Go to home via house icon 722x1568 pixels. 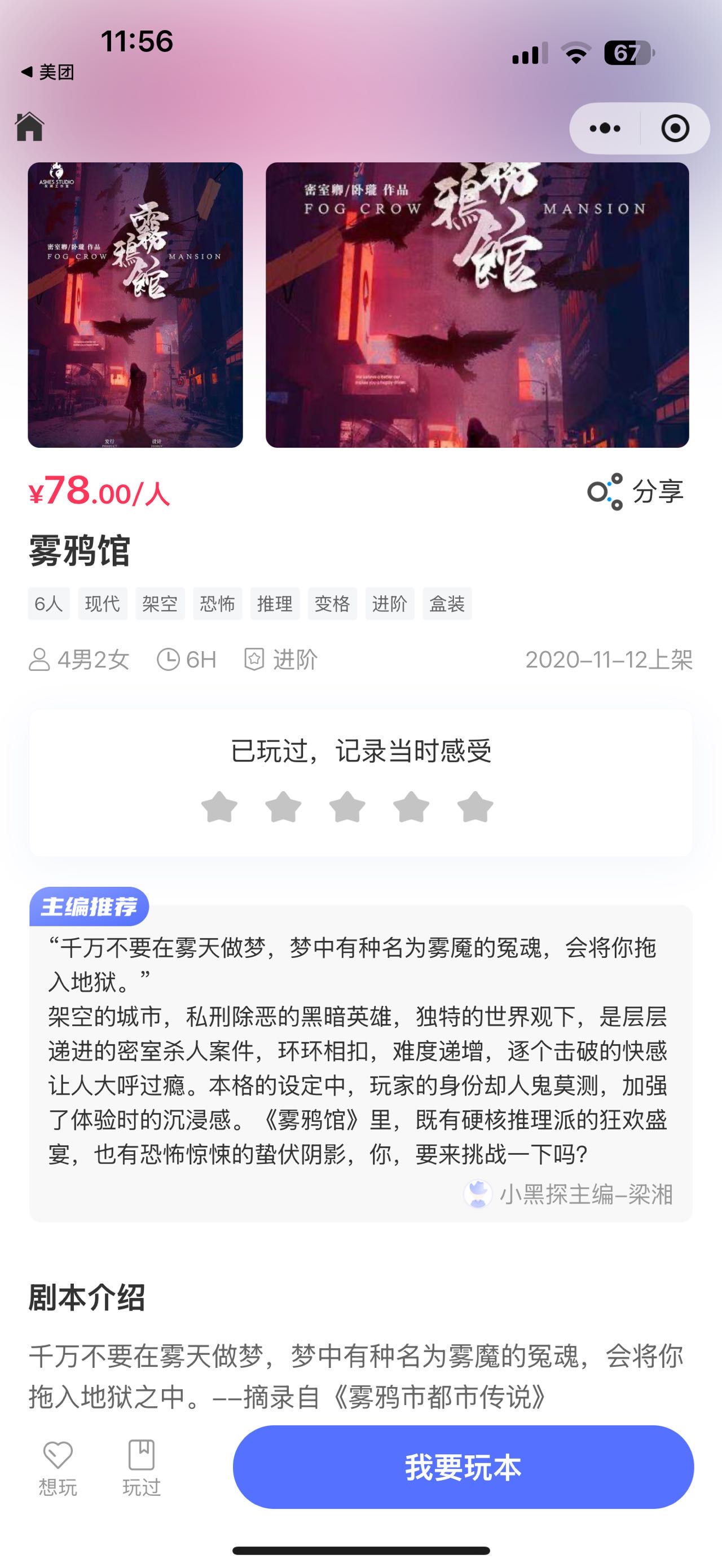coord(29,127)
